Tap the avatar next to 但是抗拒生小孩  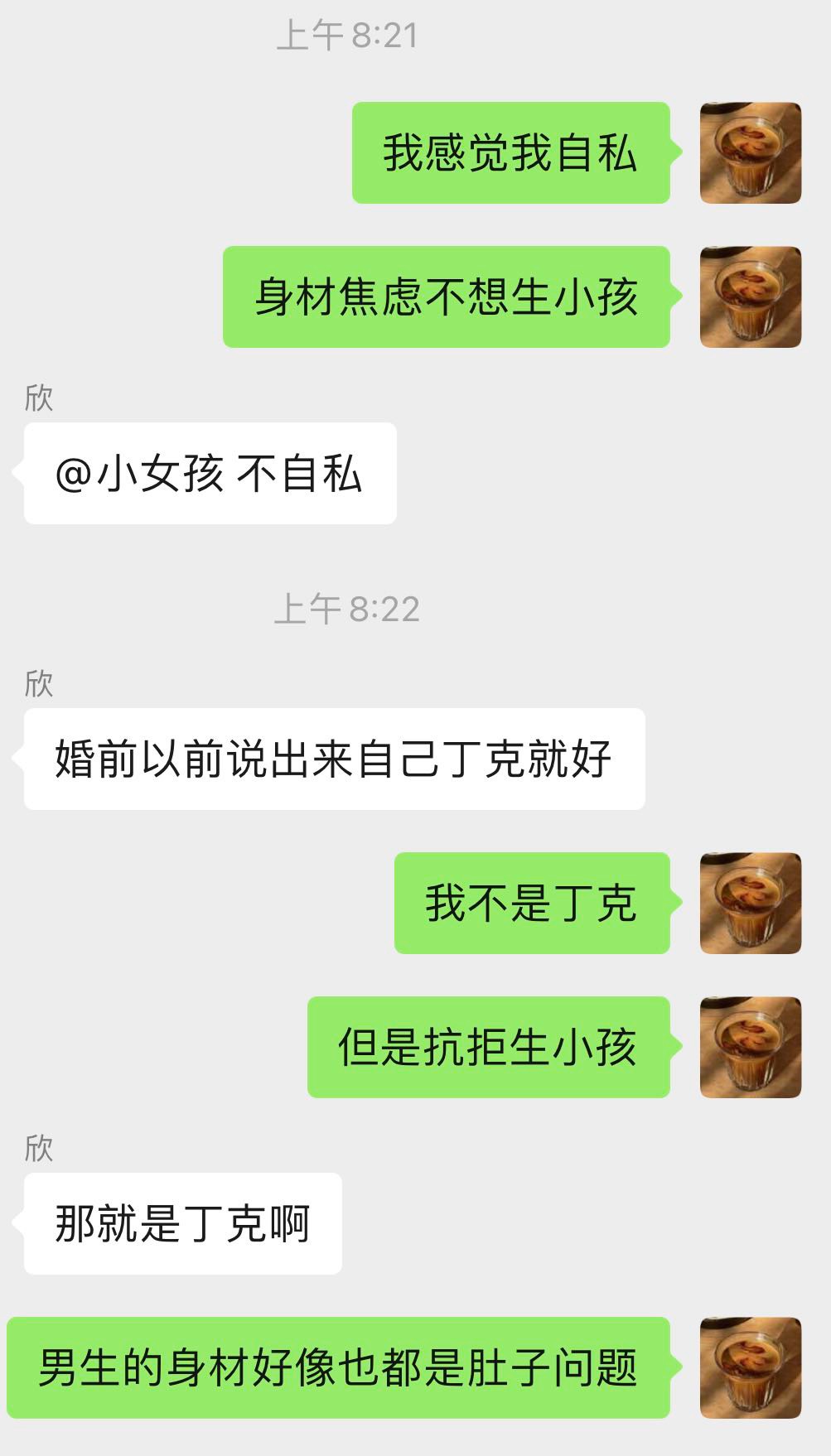click(750, 1047)
